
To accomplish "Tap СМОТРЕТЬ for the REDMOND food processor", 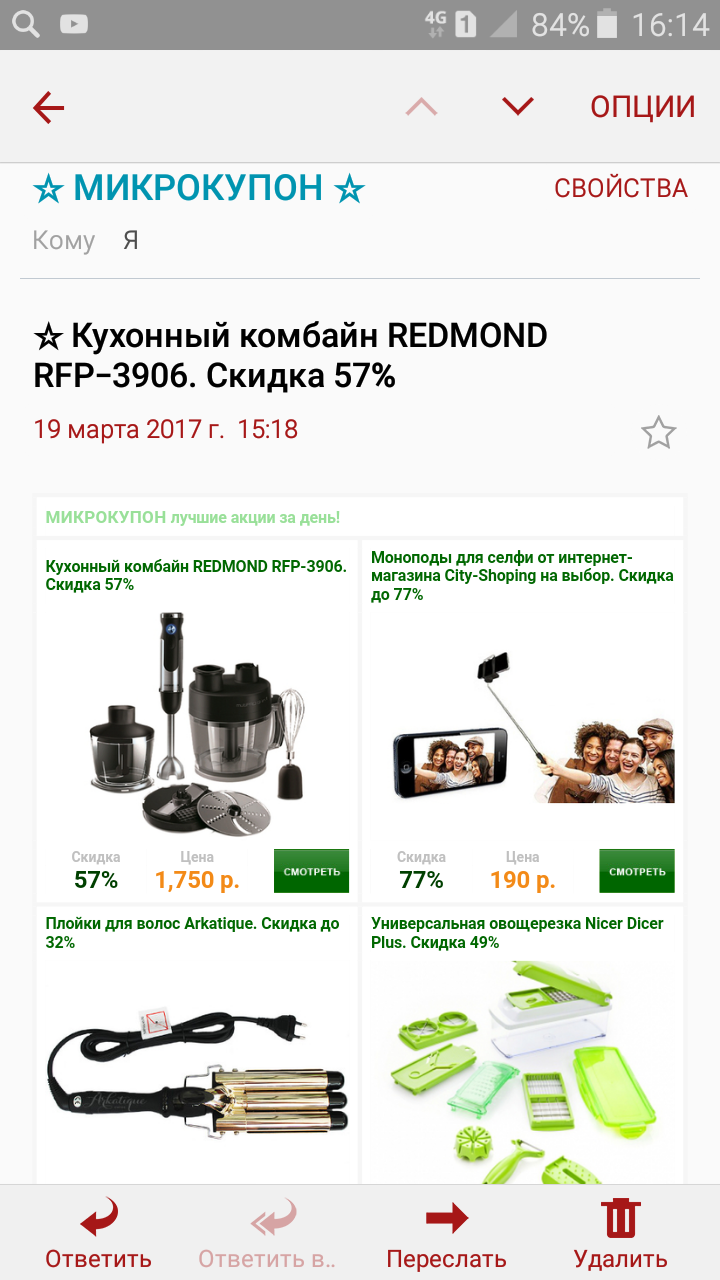I will [x=311, y=871].
